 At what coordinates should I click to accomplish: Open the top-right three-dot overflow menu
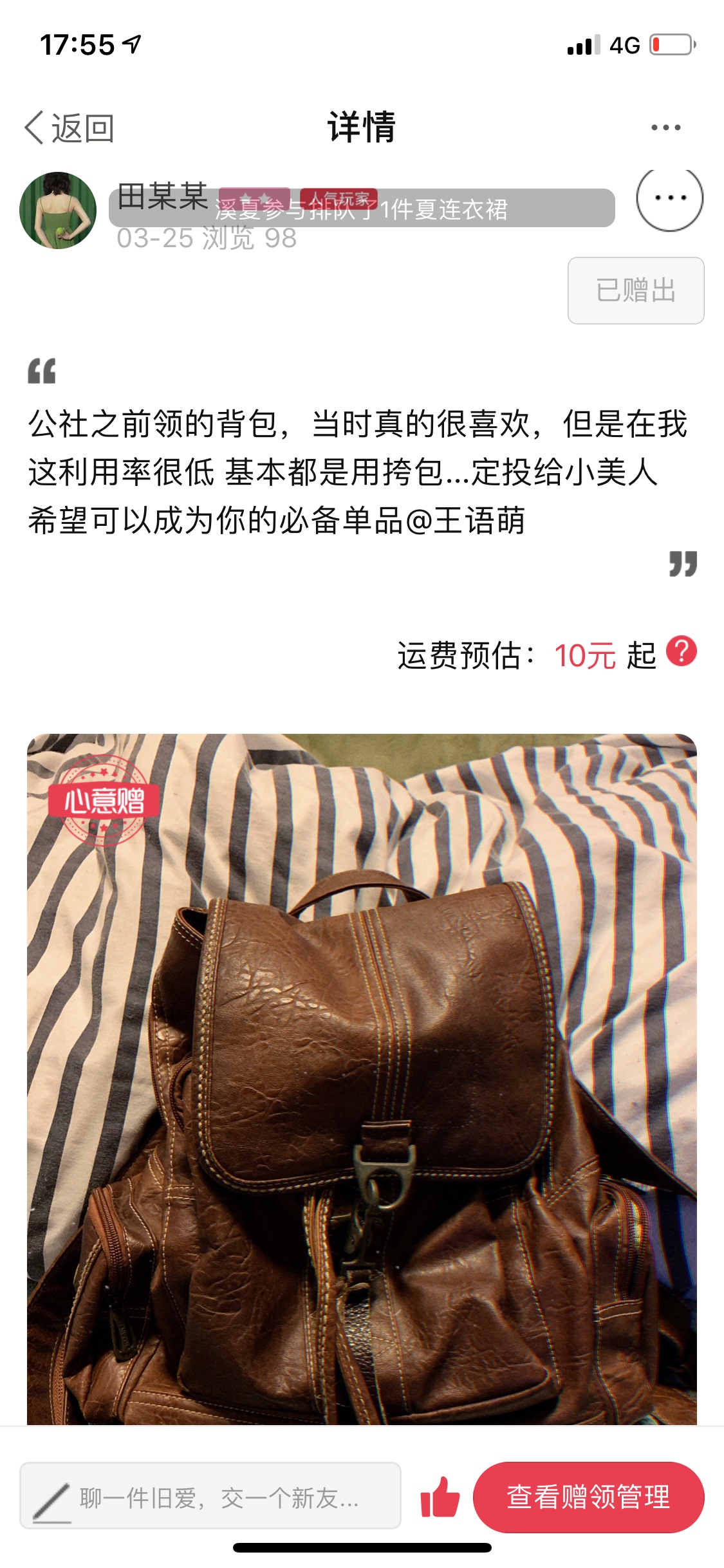[x=665, y=127]
